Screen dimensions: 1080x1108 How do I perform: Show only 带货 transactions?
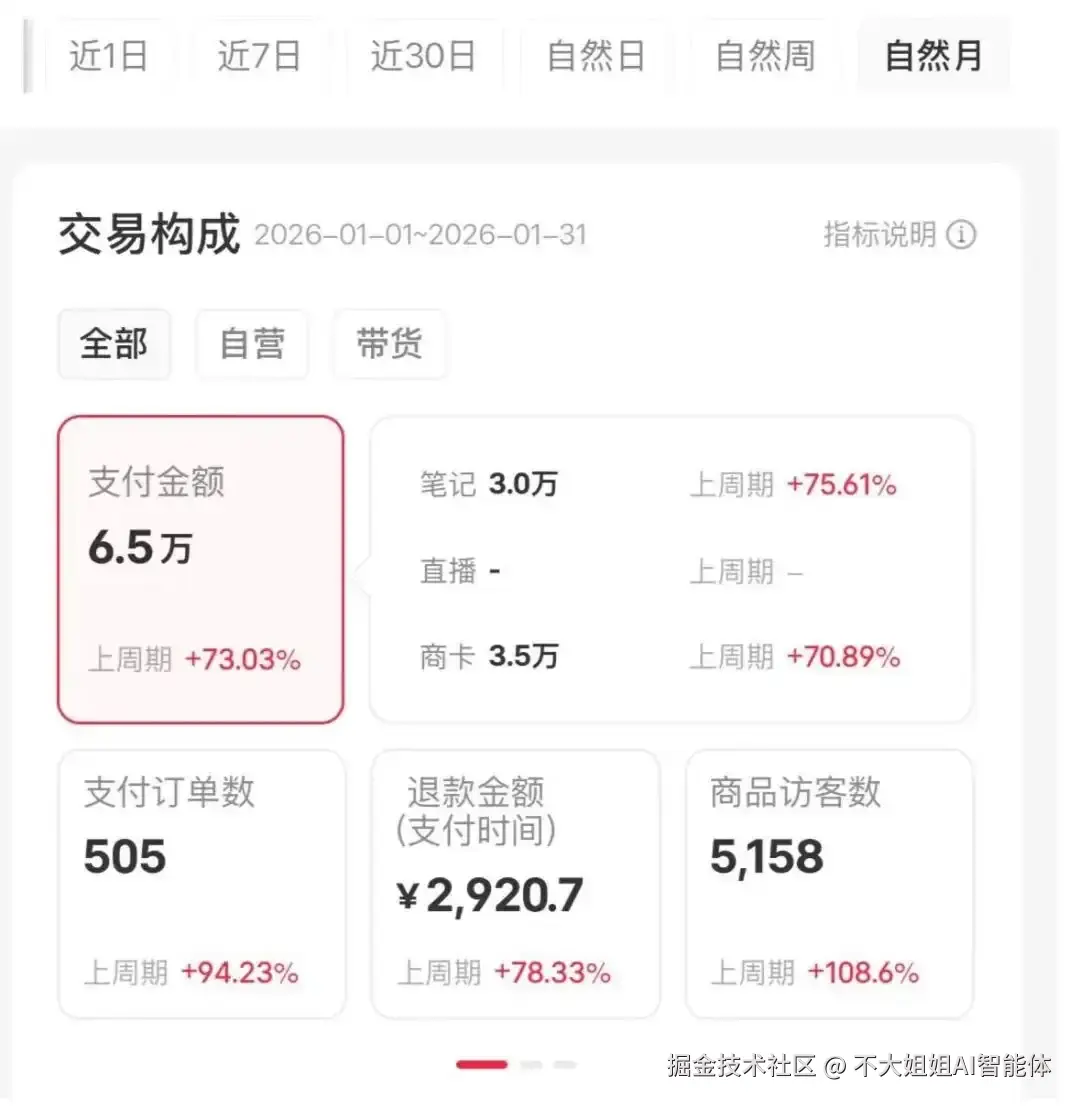pyautogui.click(x=389, y=344)
